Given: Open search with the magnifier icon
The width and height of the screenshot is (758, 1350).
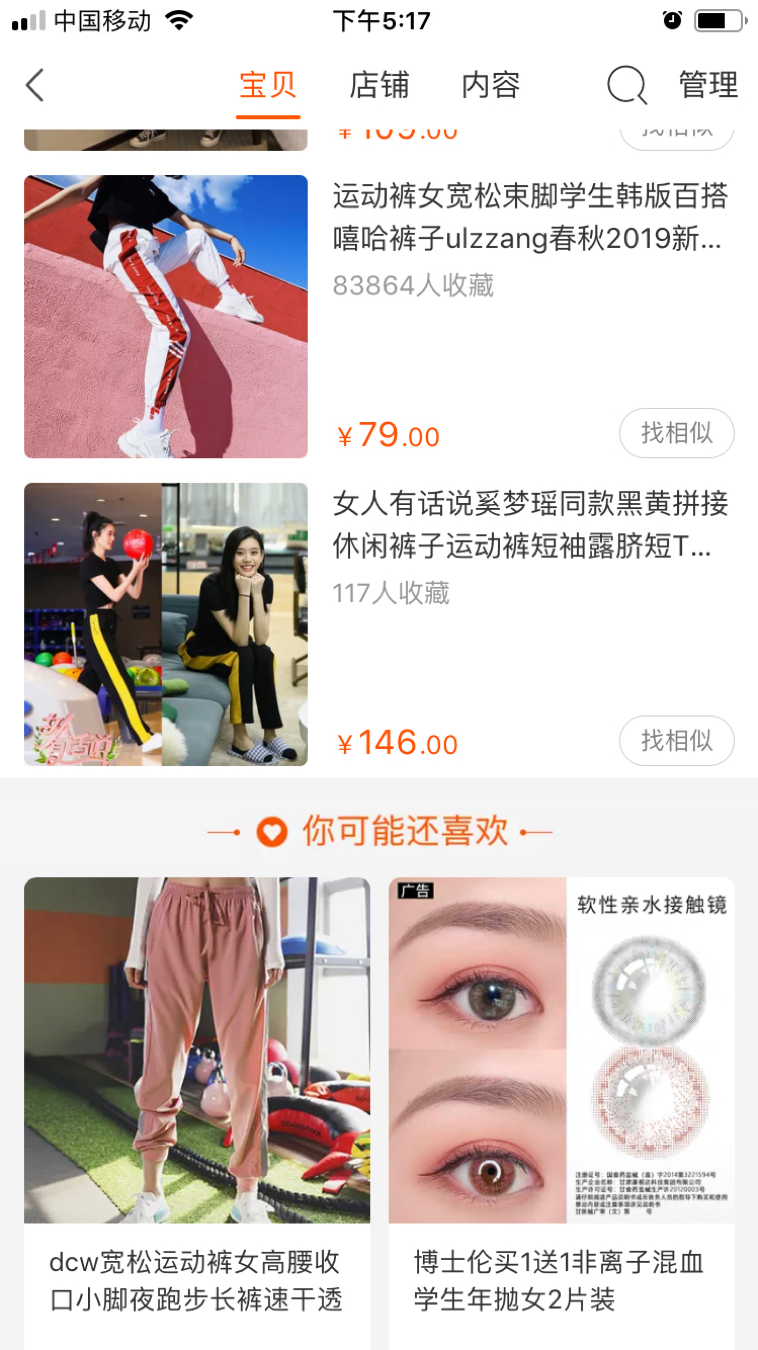Looking at the screenshot, I should pos(626,87).
